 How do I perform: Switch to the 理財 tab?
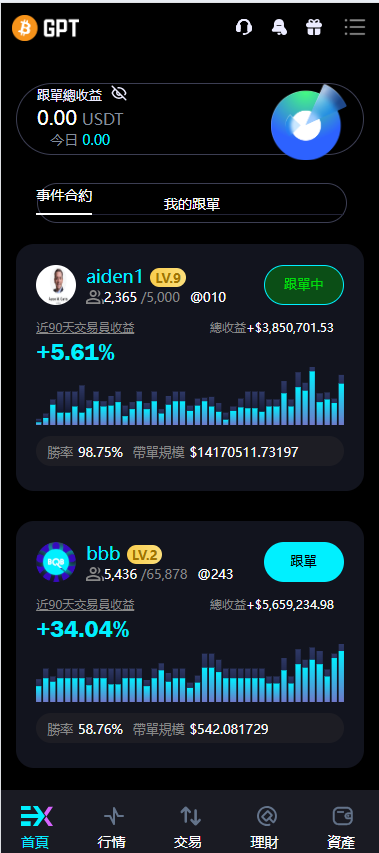265,827
